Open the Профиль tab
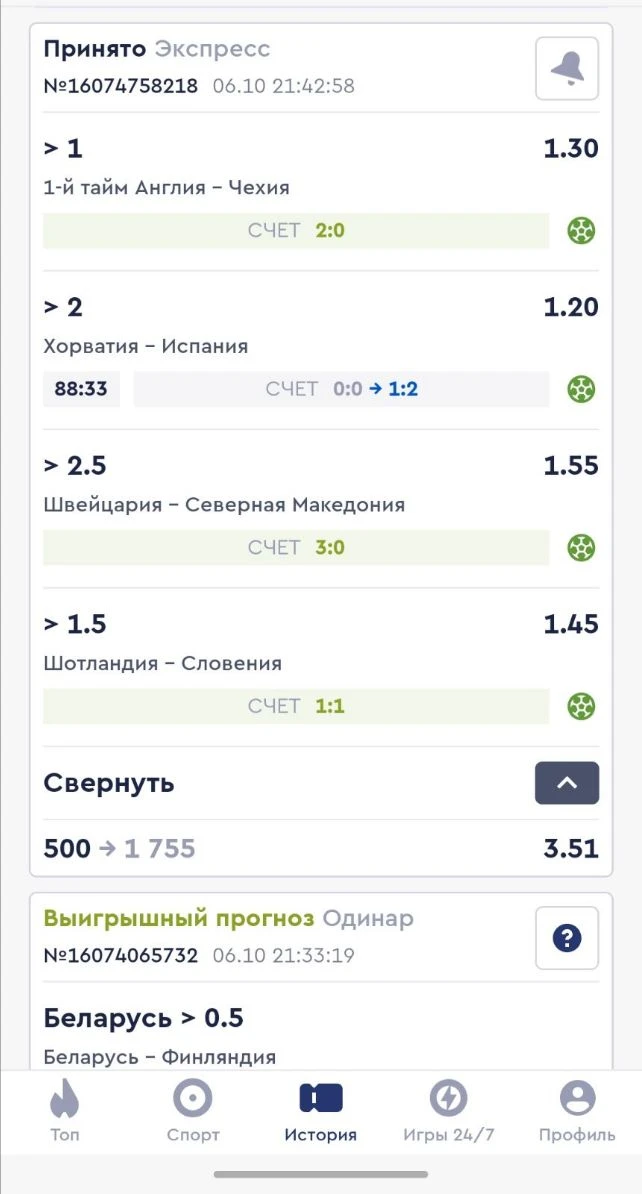This screenshot has width=642, height=1194. click(577, 1111)
